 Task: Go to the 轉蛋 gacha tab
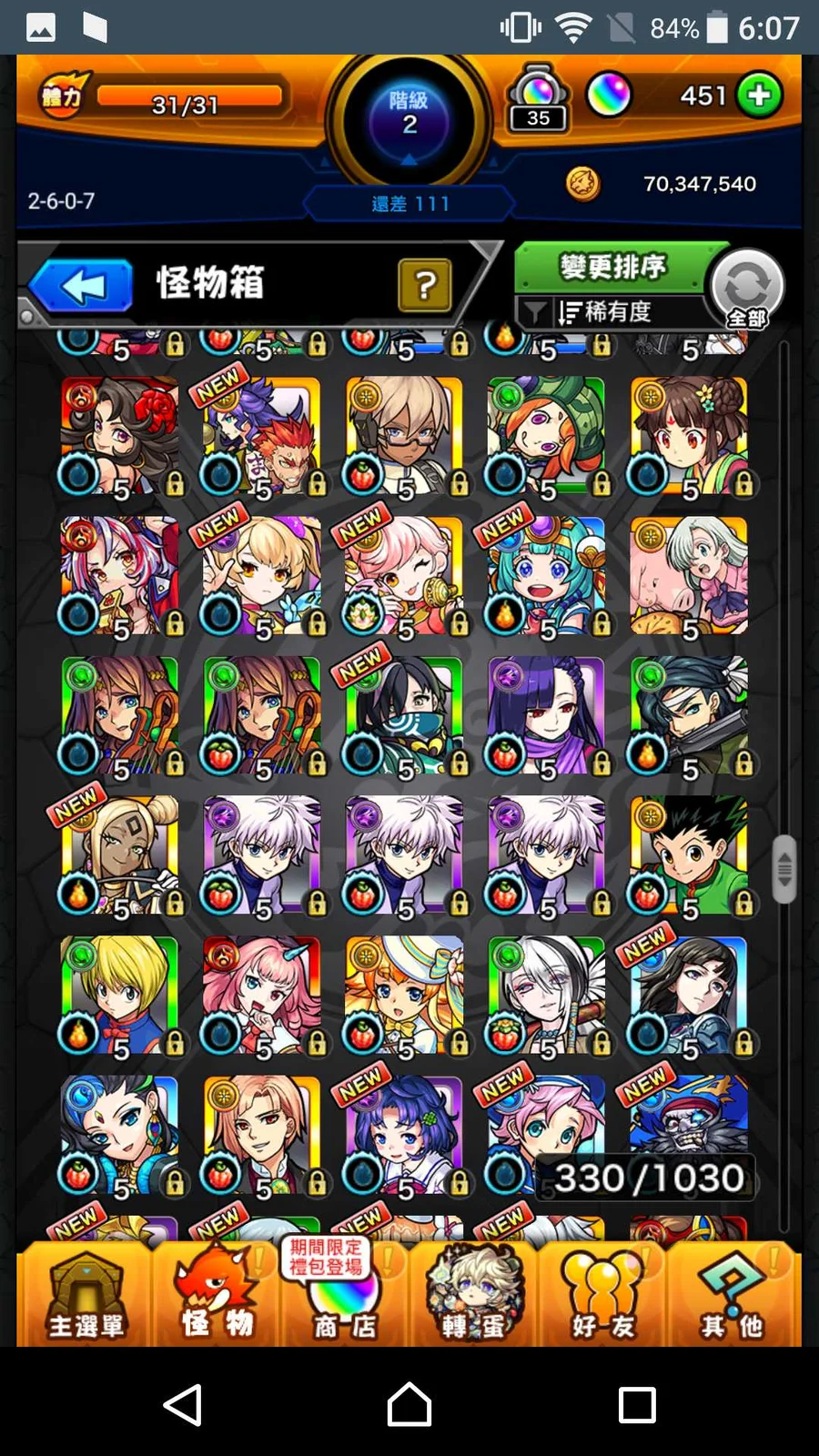coord(473,1297)
